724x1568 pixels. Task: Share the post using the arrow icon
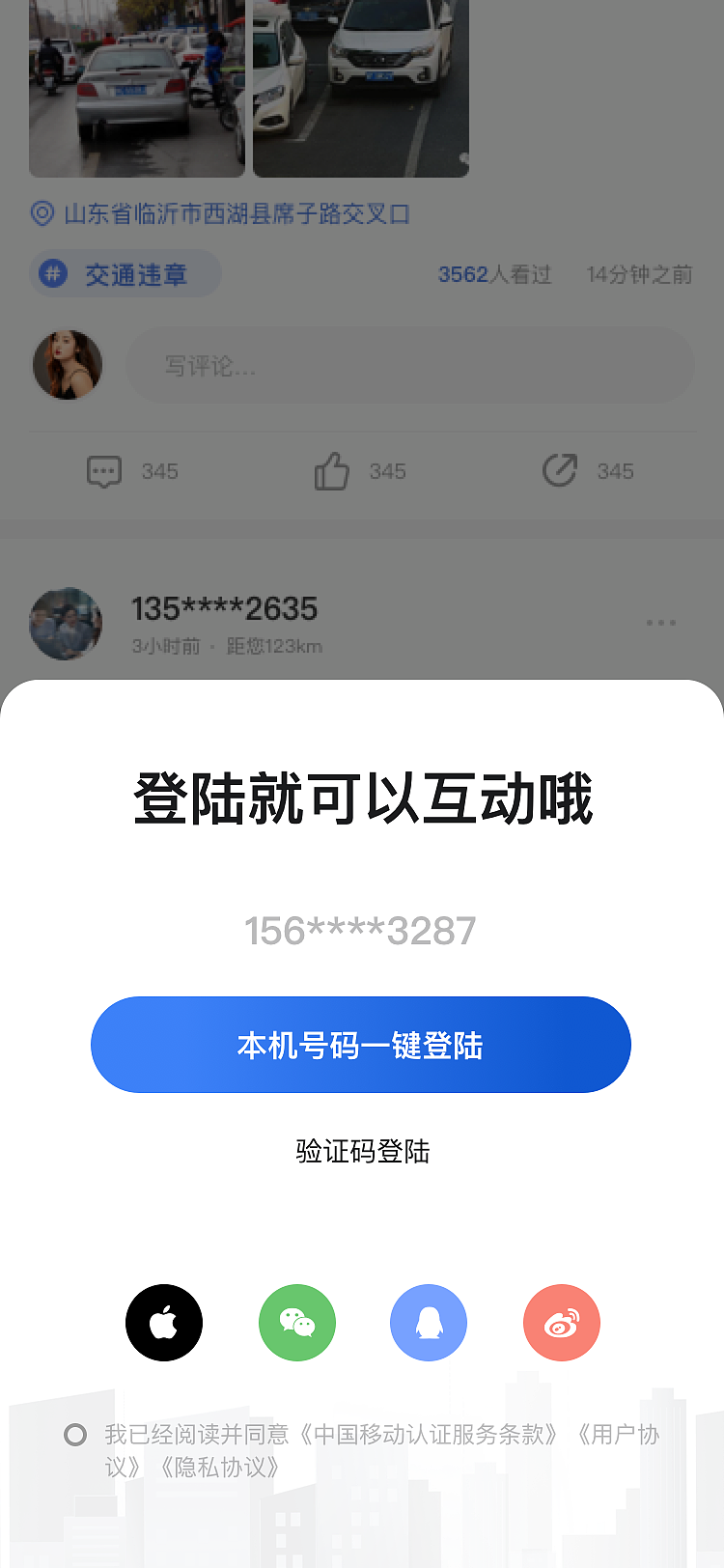558,470
